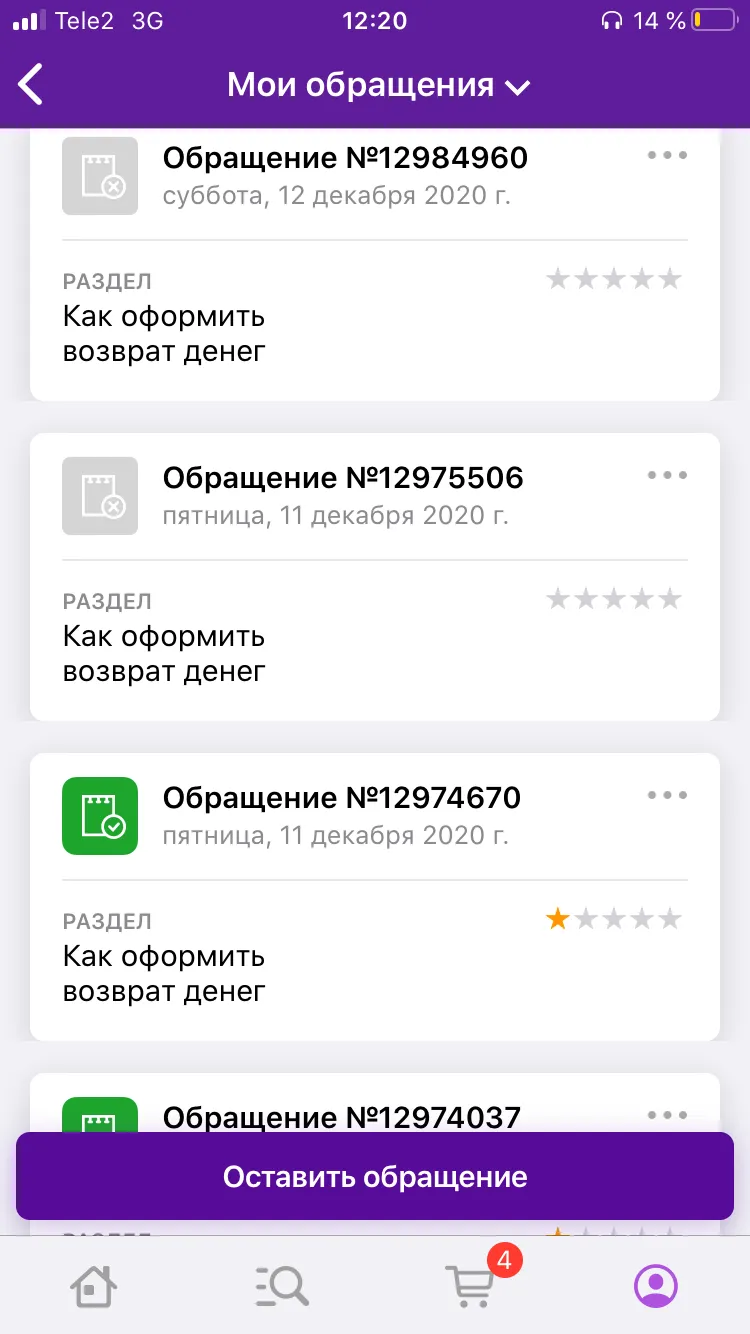Rate request №12984960 with stars

(614, 279)
